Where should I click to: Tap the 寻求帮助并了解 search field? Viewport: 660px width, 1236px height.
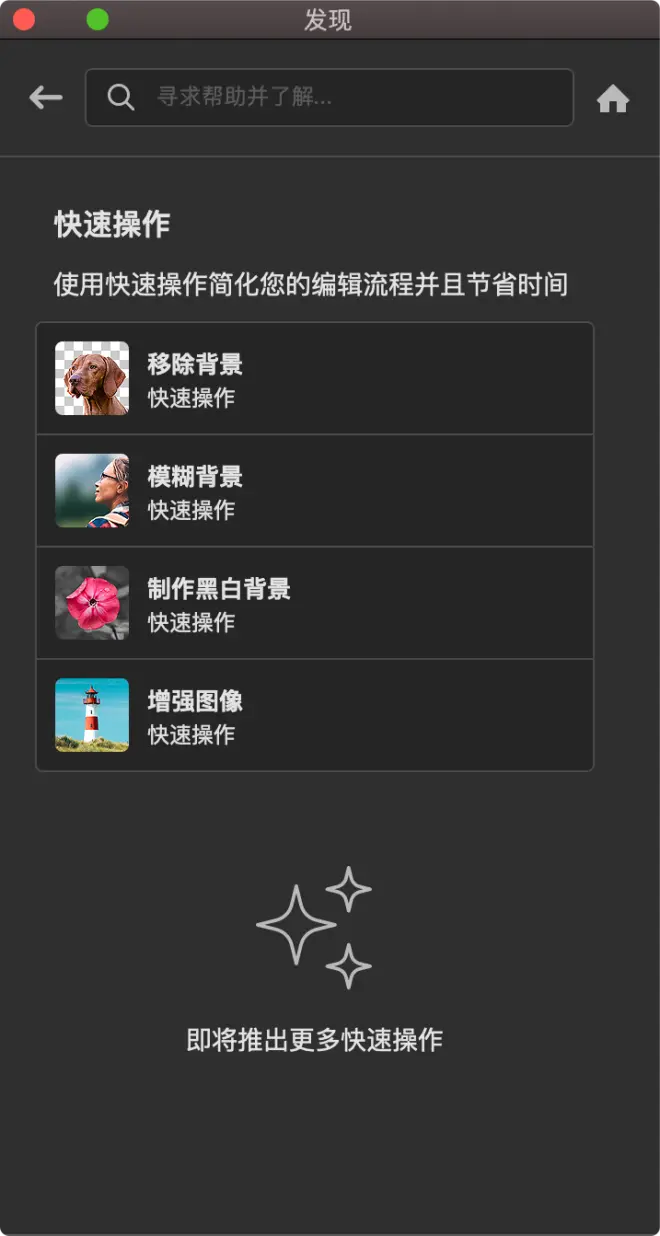click(330, 97)
